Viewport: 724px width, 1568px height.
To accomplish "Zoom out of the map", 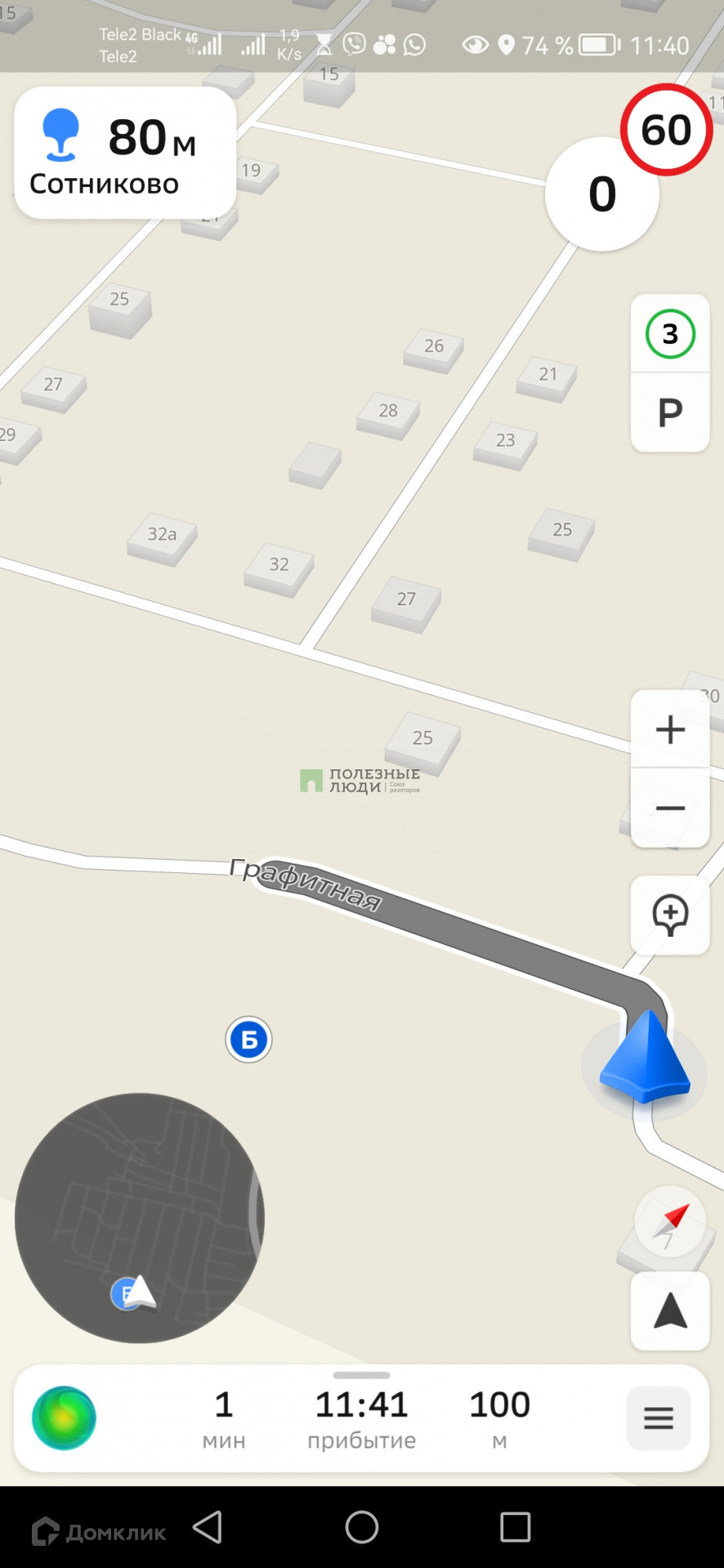I will [x=670, y=808].
